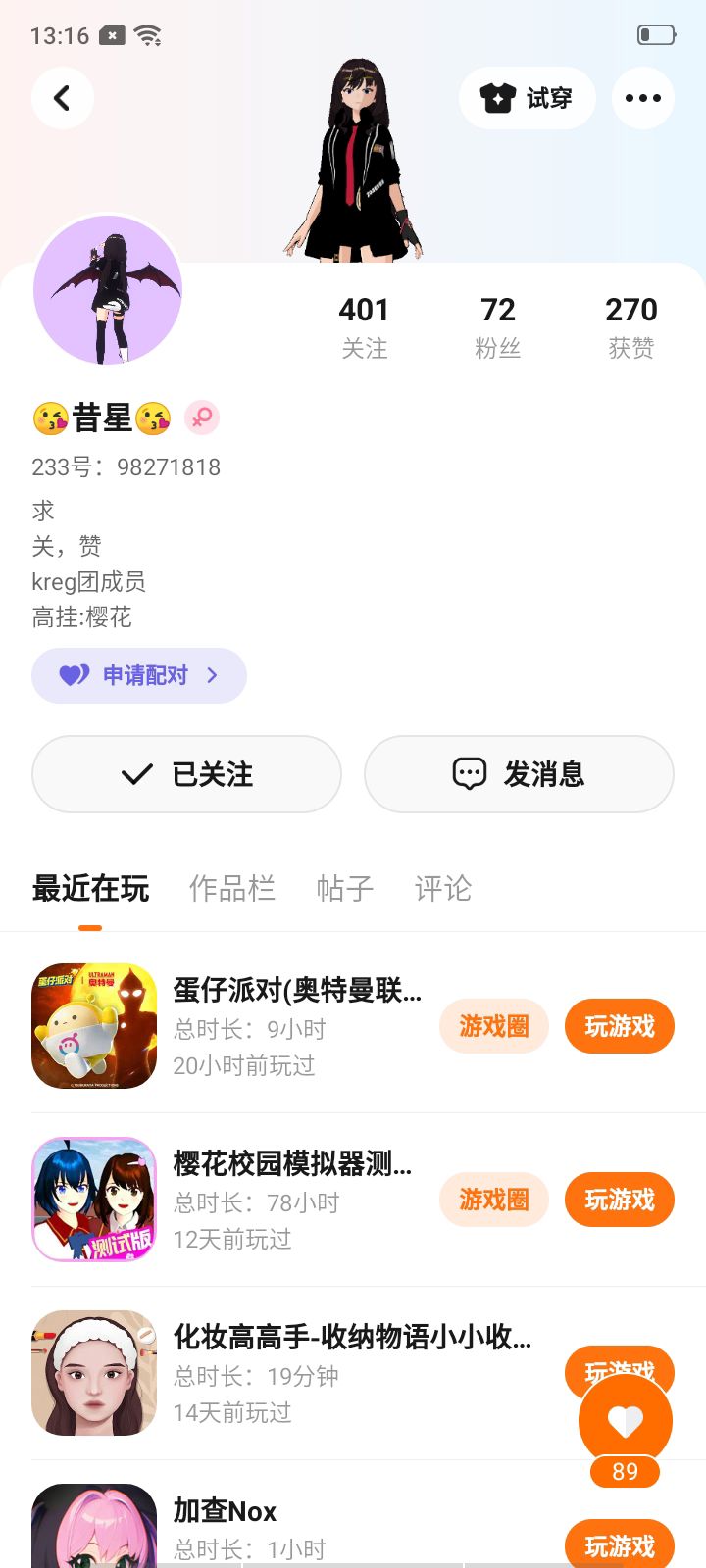This screenshot has width=706, height=1568.
Task: Switch to the 帖子 tab
Action: 345,888
